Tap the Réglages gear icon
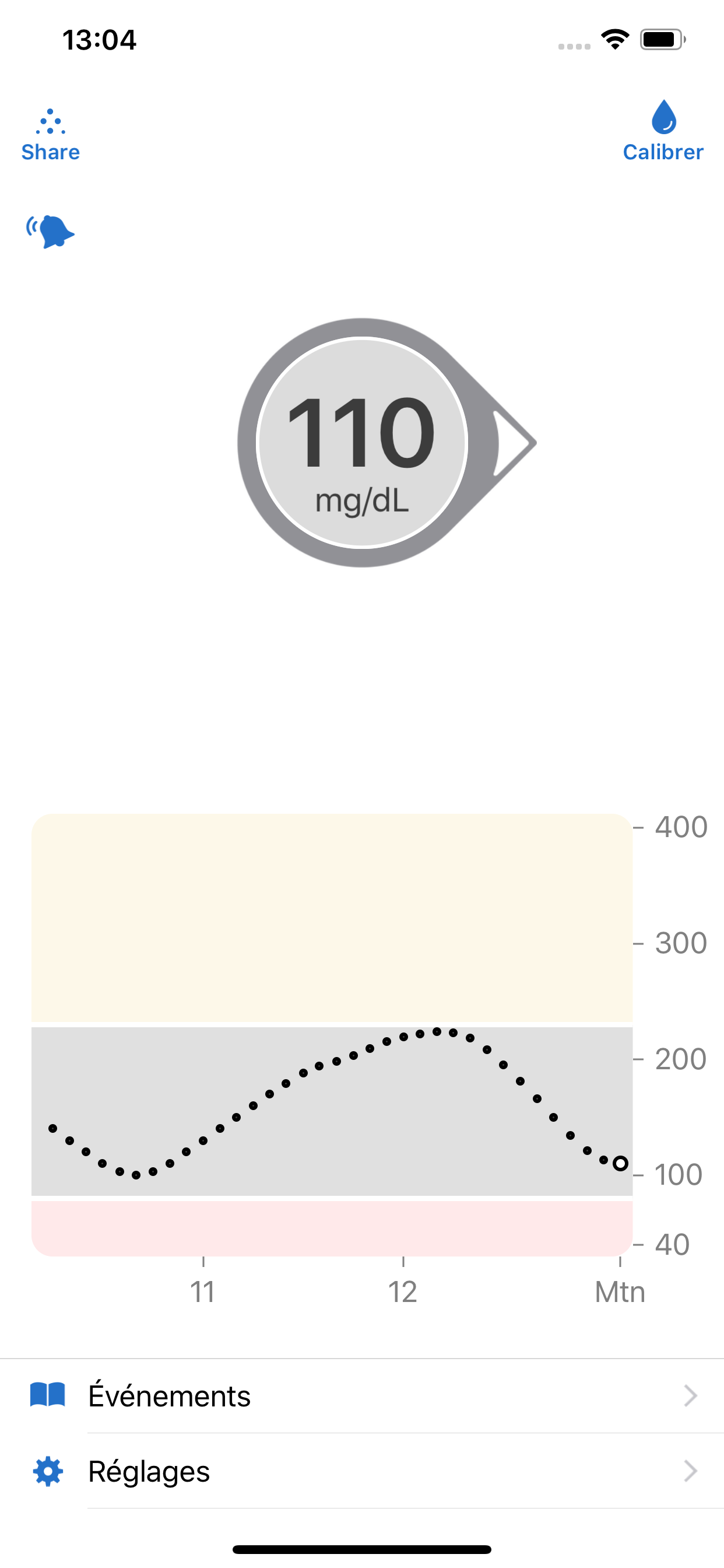The image size is (724, 1568). pyautogui.click(x=48, y=1472)
